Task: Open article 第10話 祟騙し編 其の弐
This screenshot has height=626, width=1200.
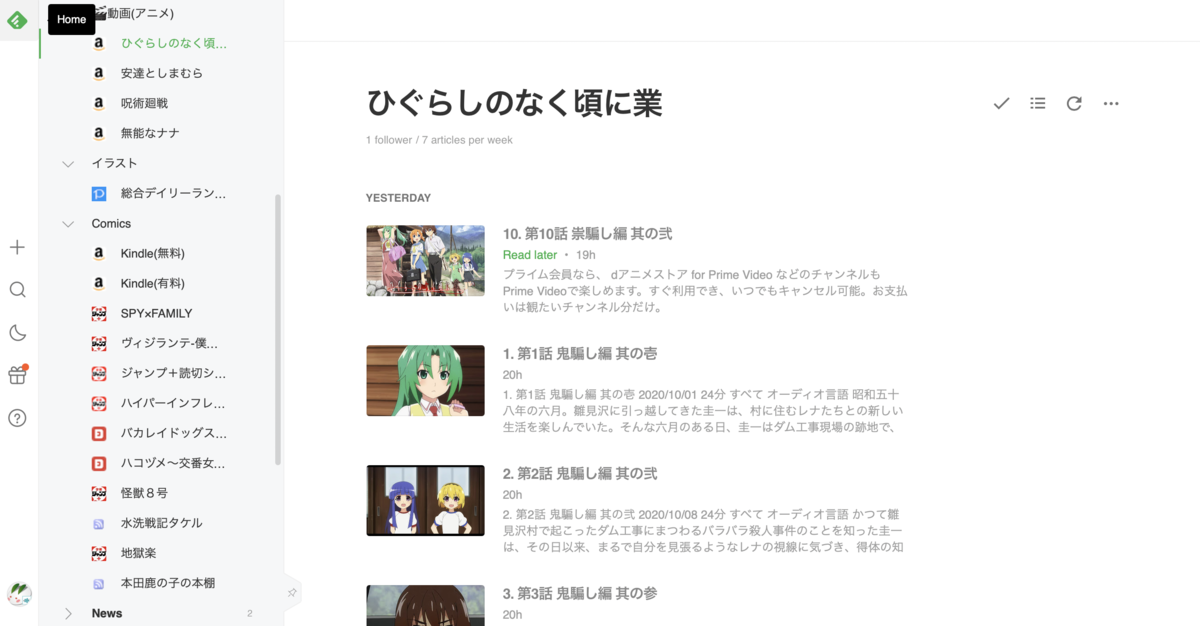Action: tap(587, 234)
